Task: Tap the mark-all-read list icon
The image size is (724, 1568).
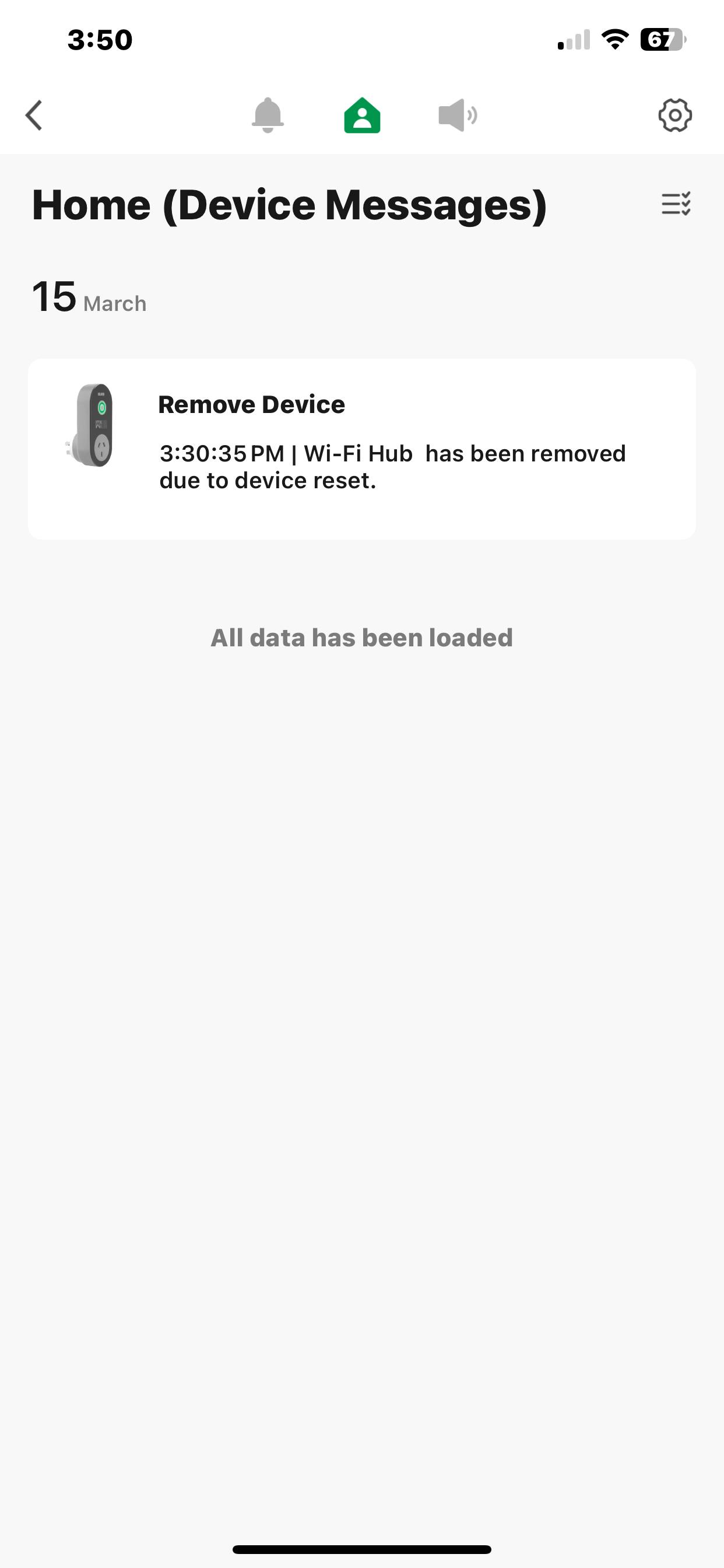Action: point(676,204)
